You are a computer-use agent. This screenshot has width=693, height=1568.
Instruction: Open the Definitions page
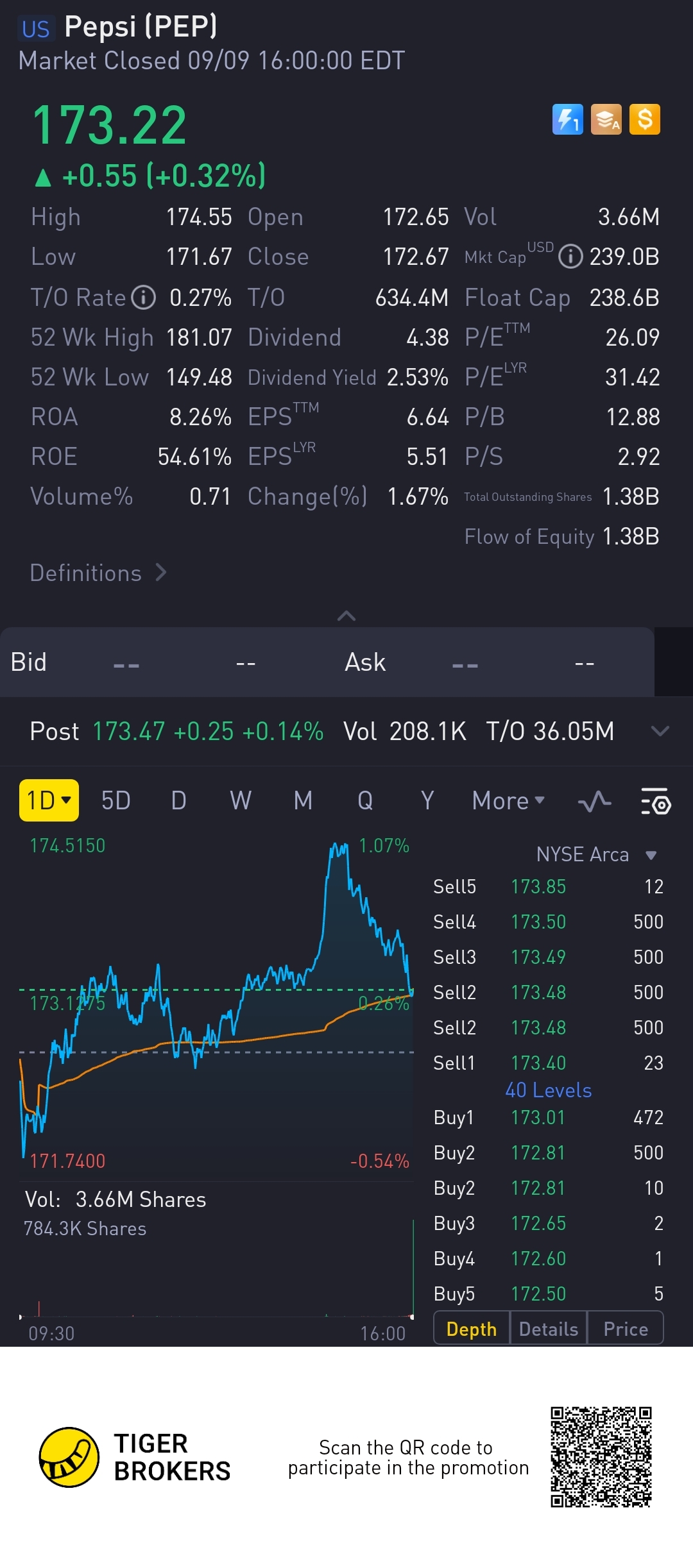click(x=98, y=573)
